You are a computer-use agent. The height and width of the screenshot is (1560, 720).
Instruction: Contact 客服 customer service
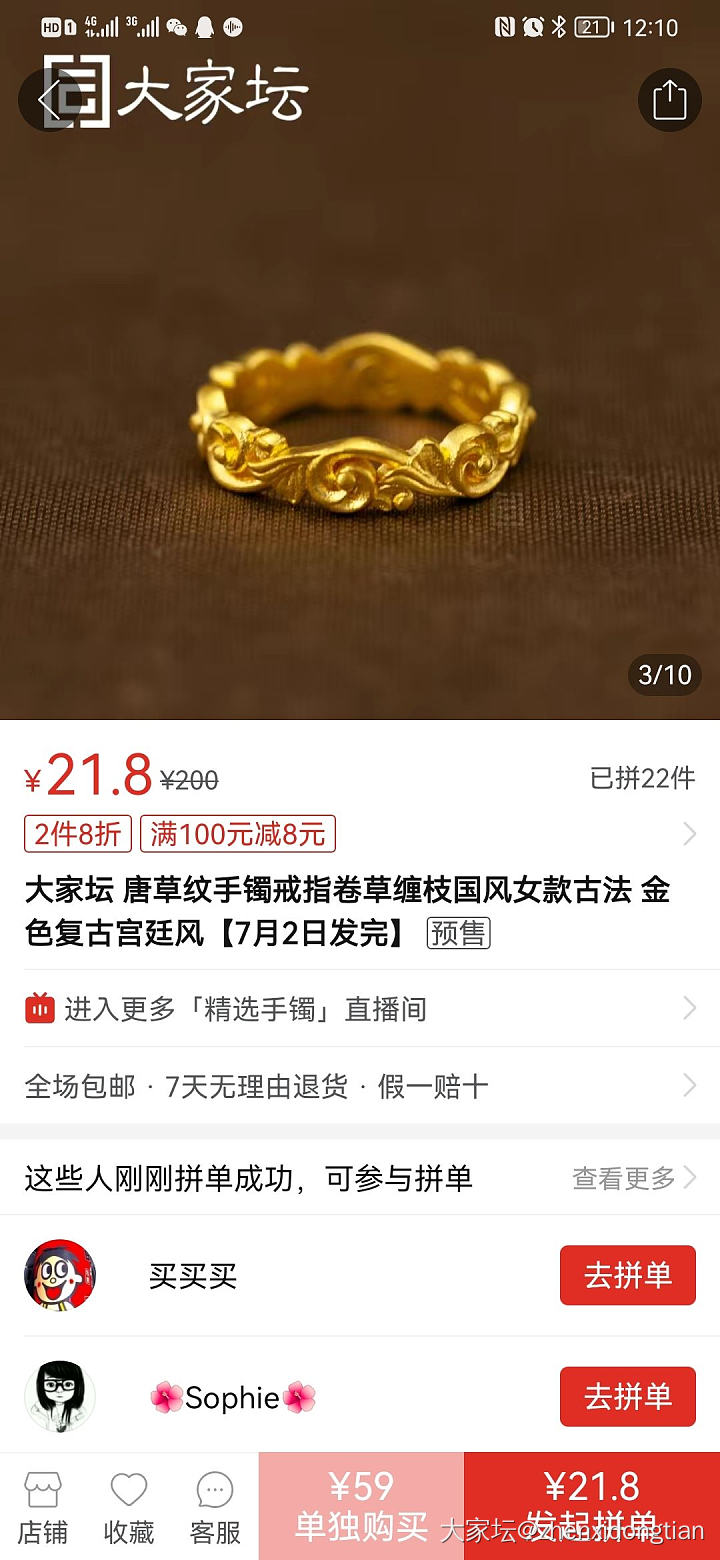(x=215, y=1507)
